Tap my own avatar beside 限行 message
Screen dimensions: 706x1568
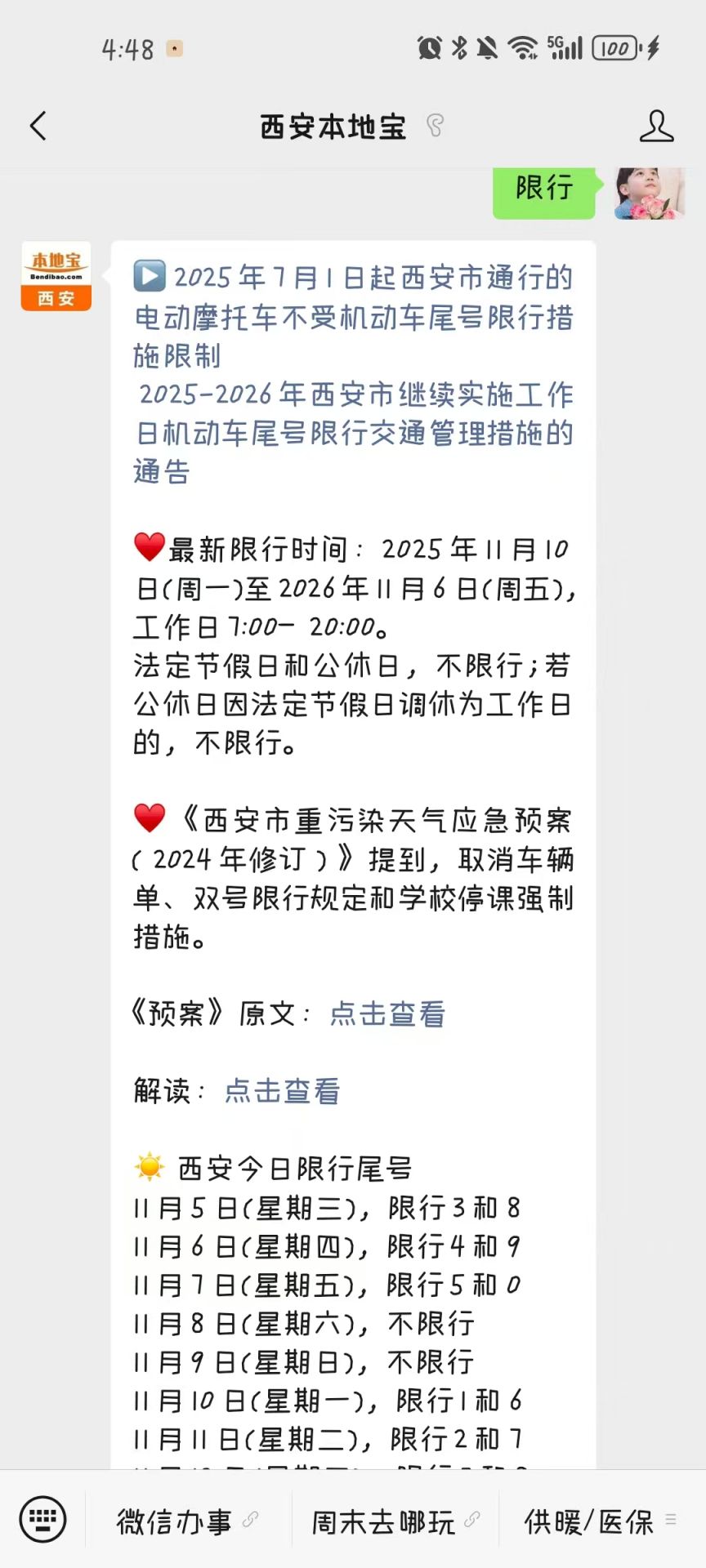click(x=650, y=194)
